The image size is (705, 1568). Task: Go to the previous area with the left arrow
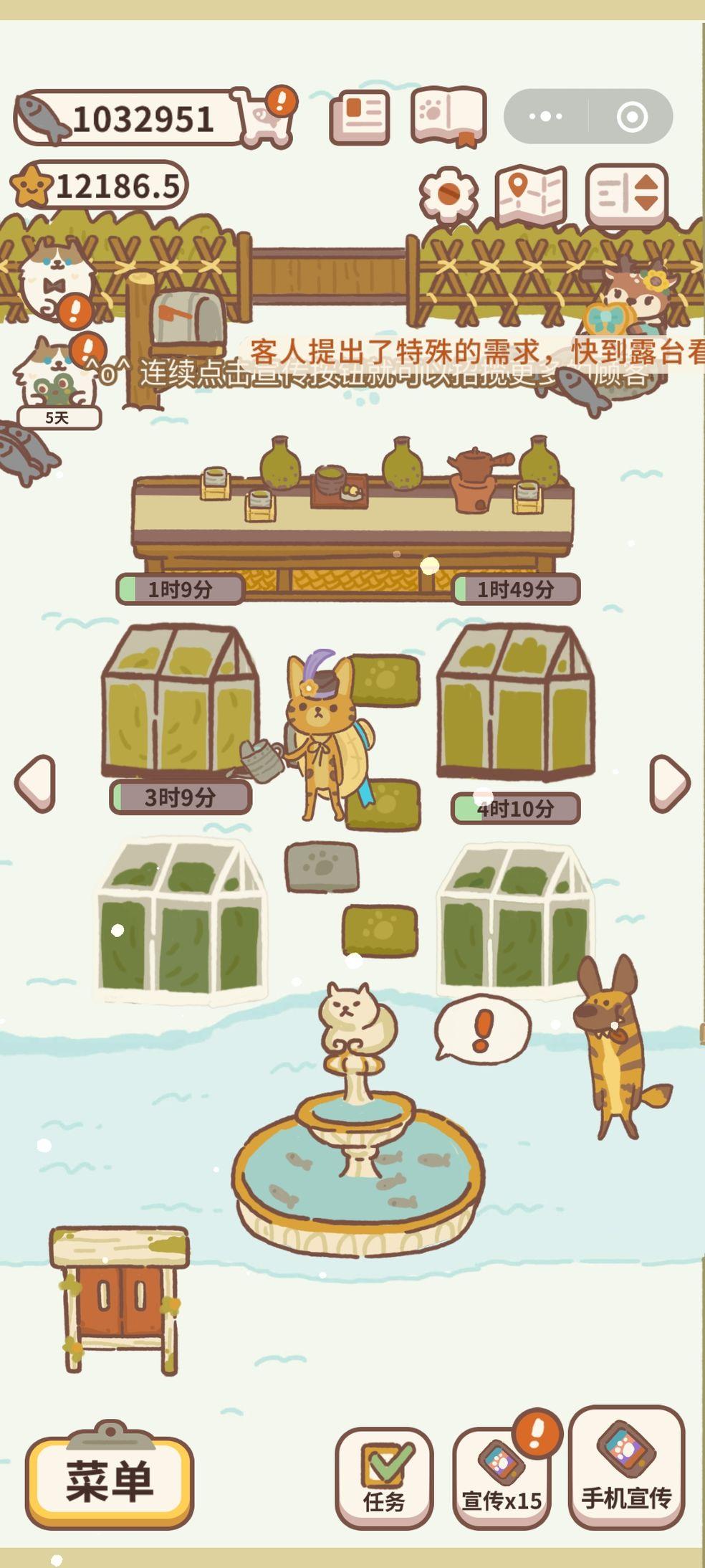(34, 784)
